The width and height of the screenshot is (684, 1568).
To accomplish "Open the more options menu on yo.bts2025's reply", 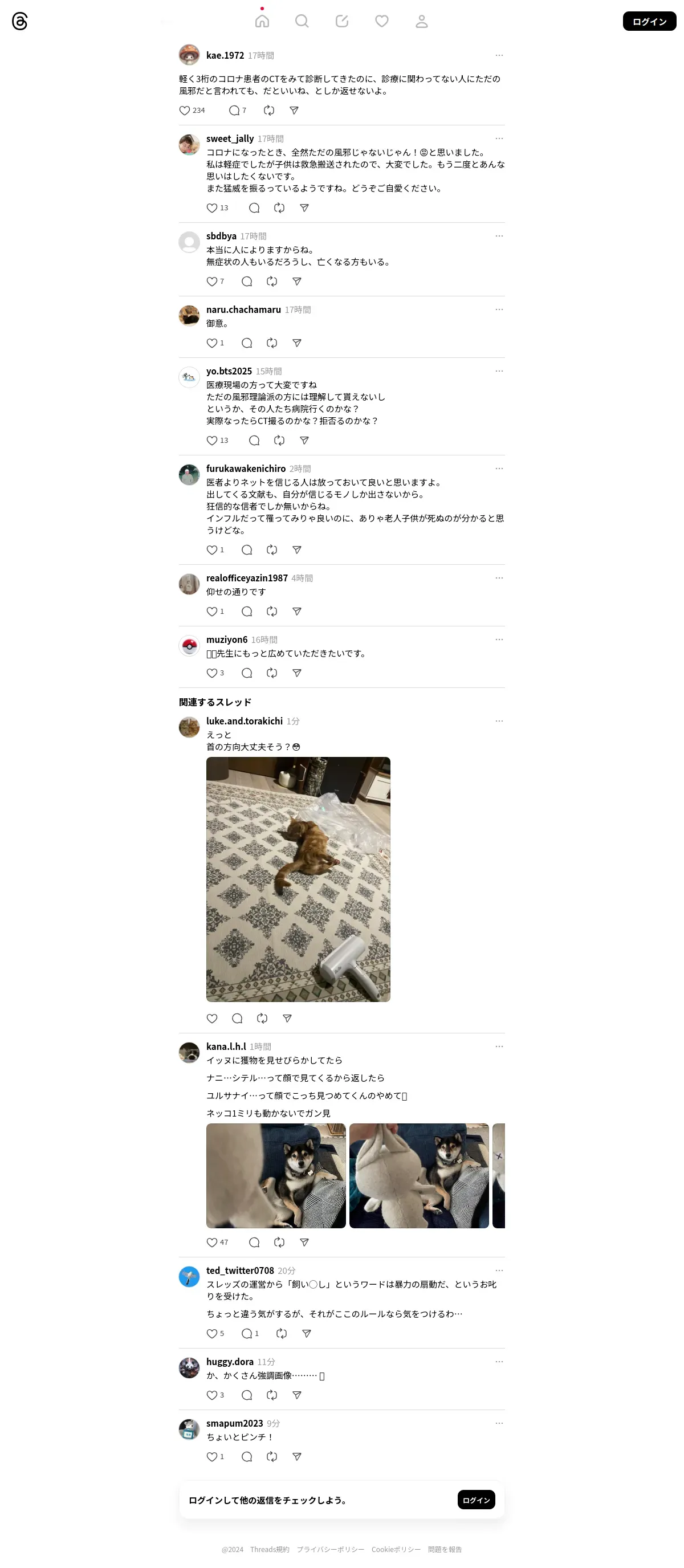I will (x=499, y=370).
